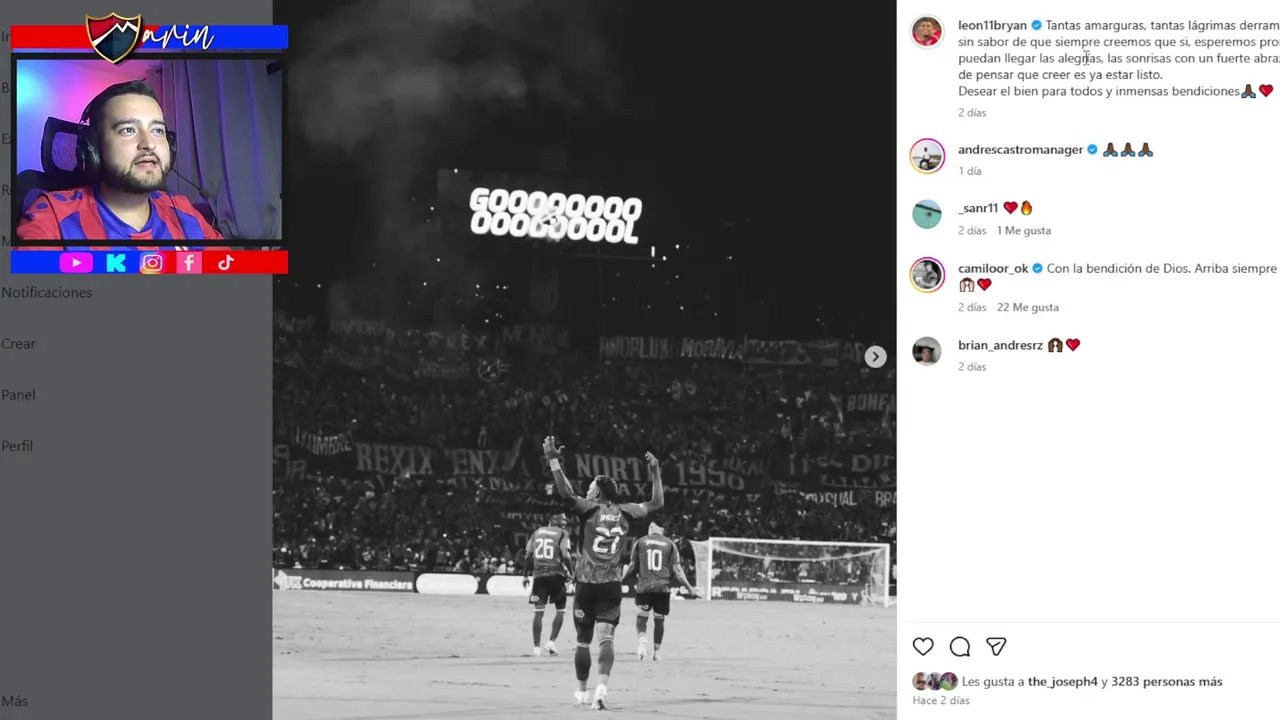
Task: See likes on camiloor_ok's comment (22 Me gusta)
Action: [x=1027, y=307]
